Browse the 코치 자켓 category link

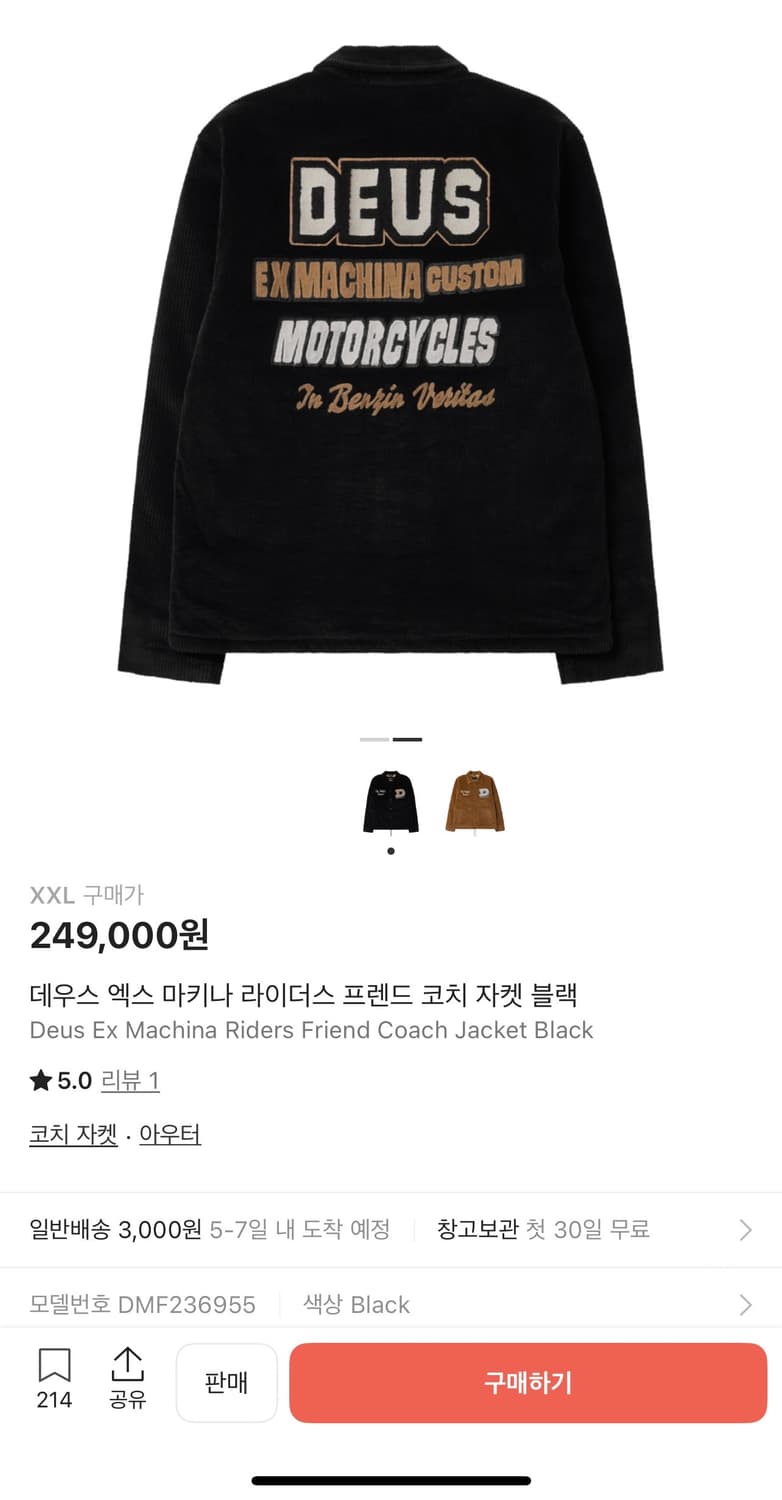click(71, 1134)
